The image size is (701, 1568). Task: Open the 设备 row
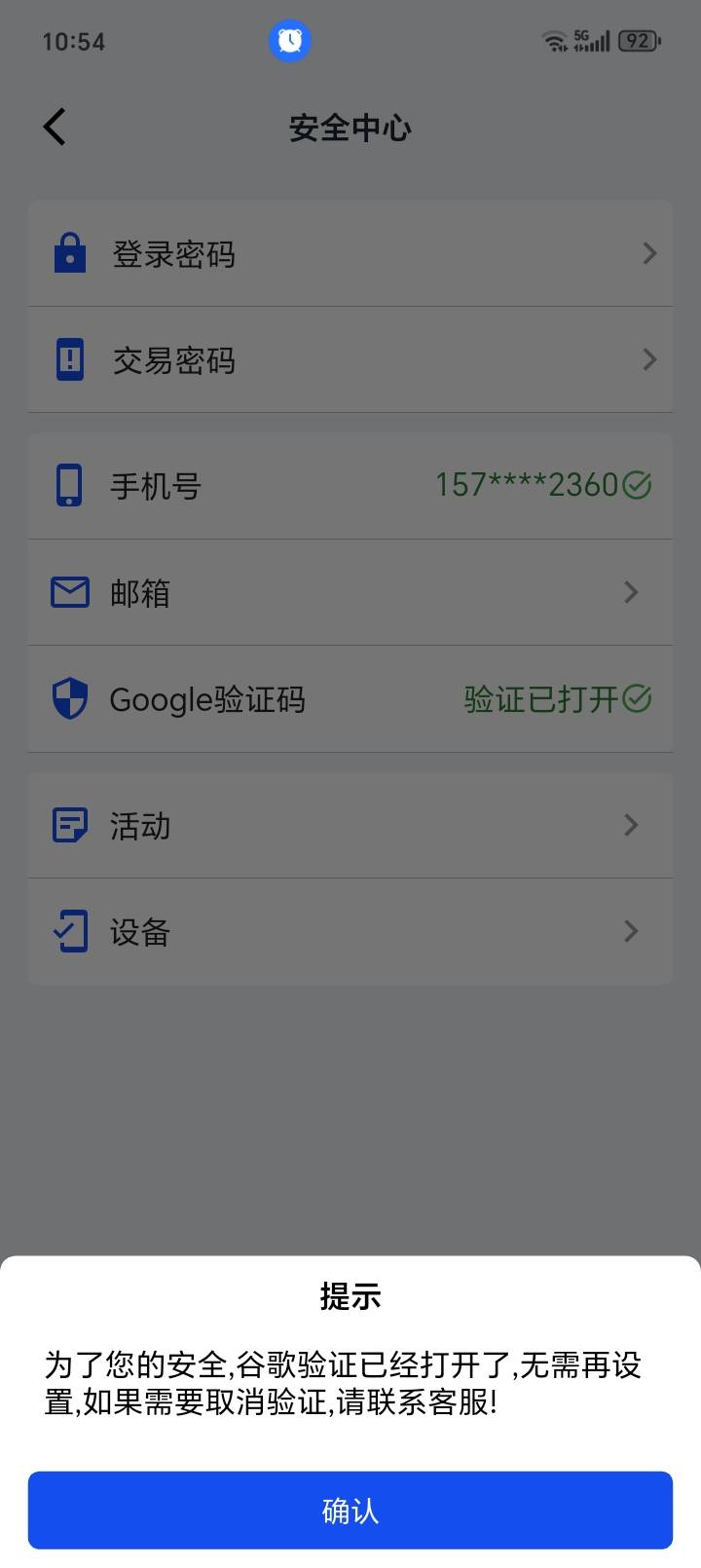(x=350, y=932)
